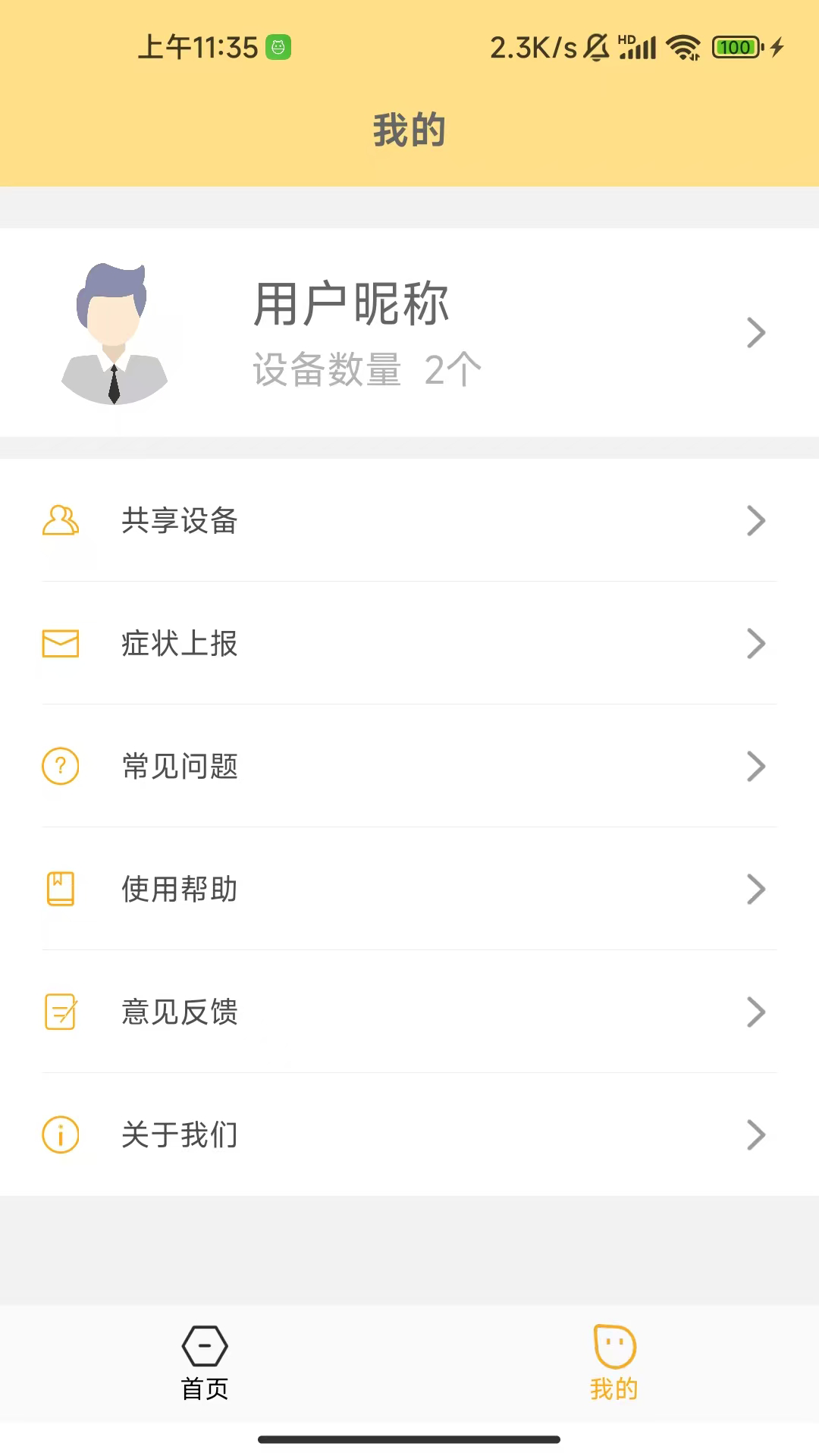Click the 使用帮助 book icon
Viewport: 819px width, 1456px height.
pyautogui.click(x=61, y=890)
